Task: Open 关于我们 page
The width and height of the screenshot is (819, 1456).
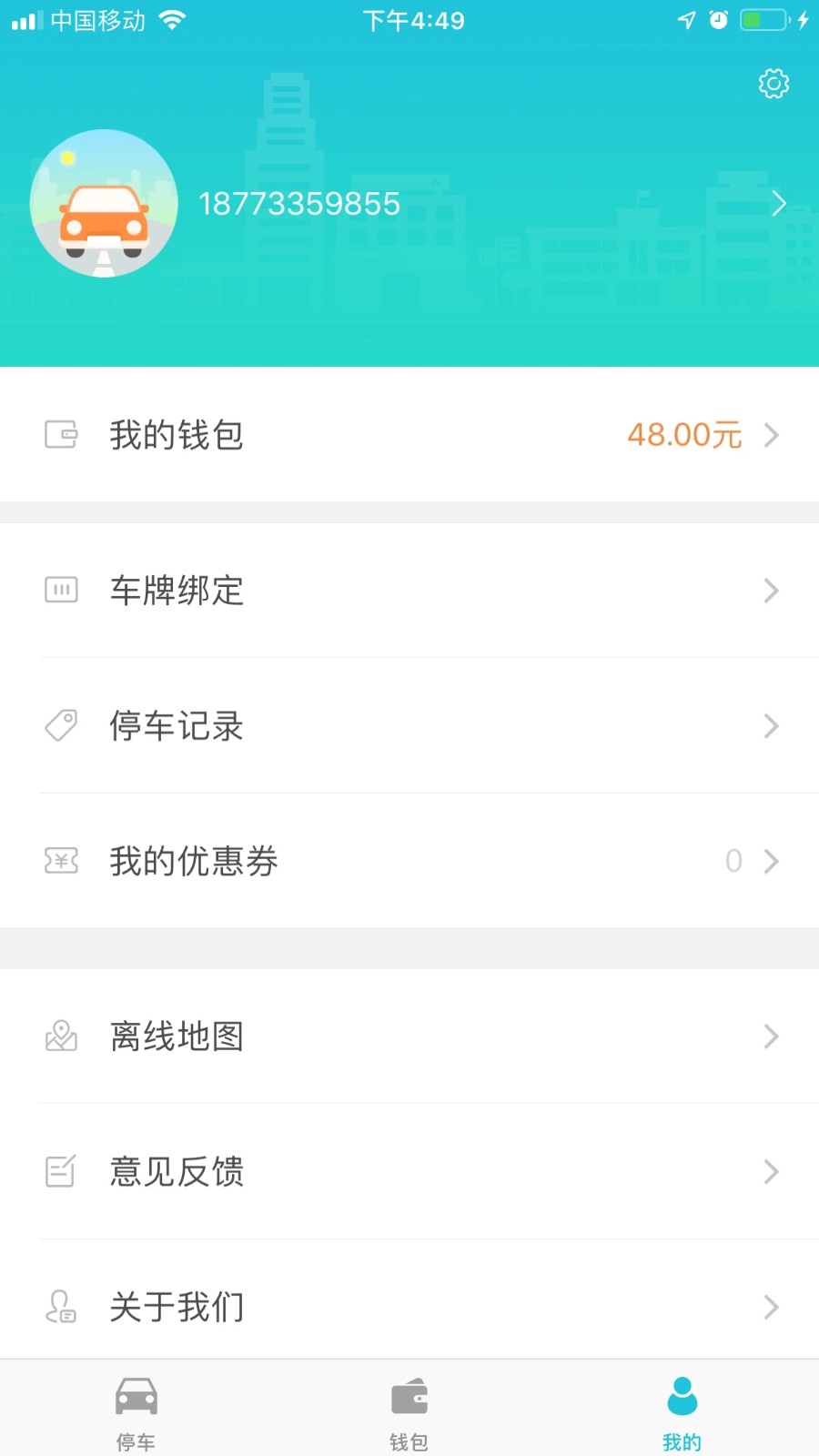Action: (x=409, y=1306)
